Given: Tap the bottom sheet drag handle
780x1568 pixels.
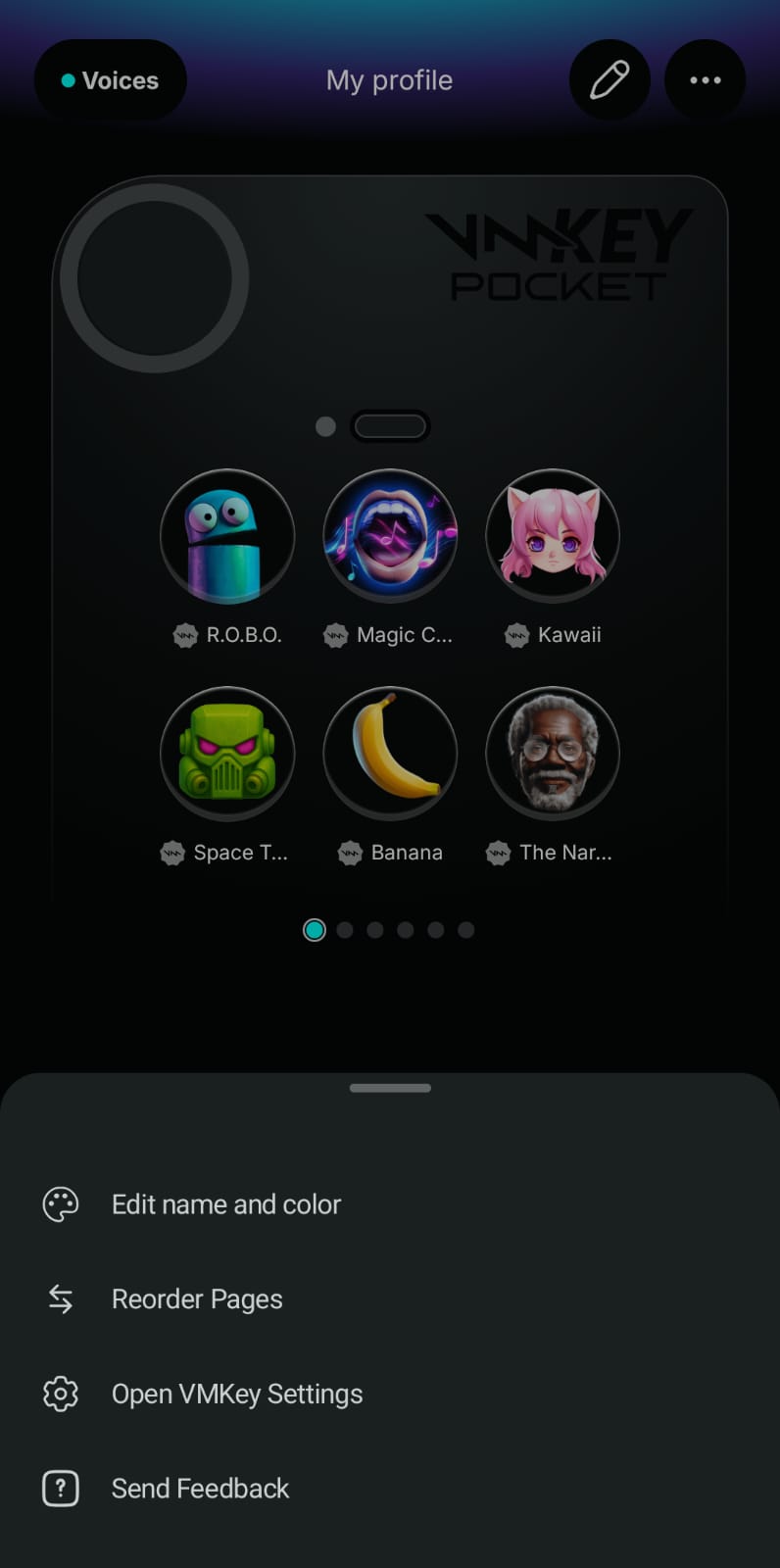Looking at the screenshot, I should 390,1088.
